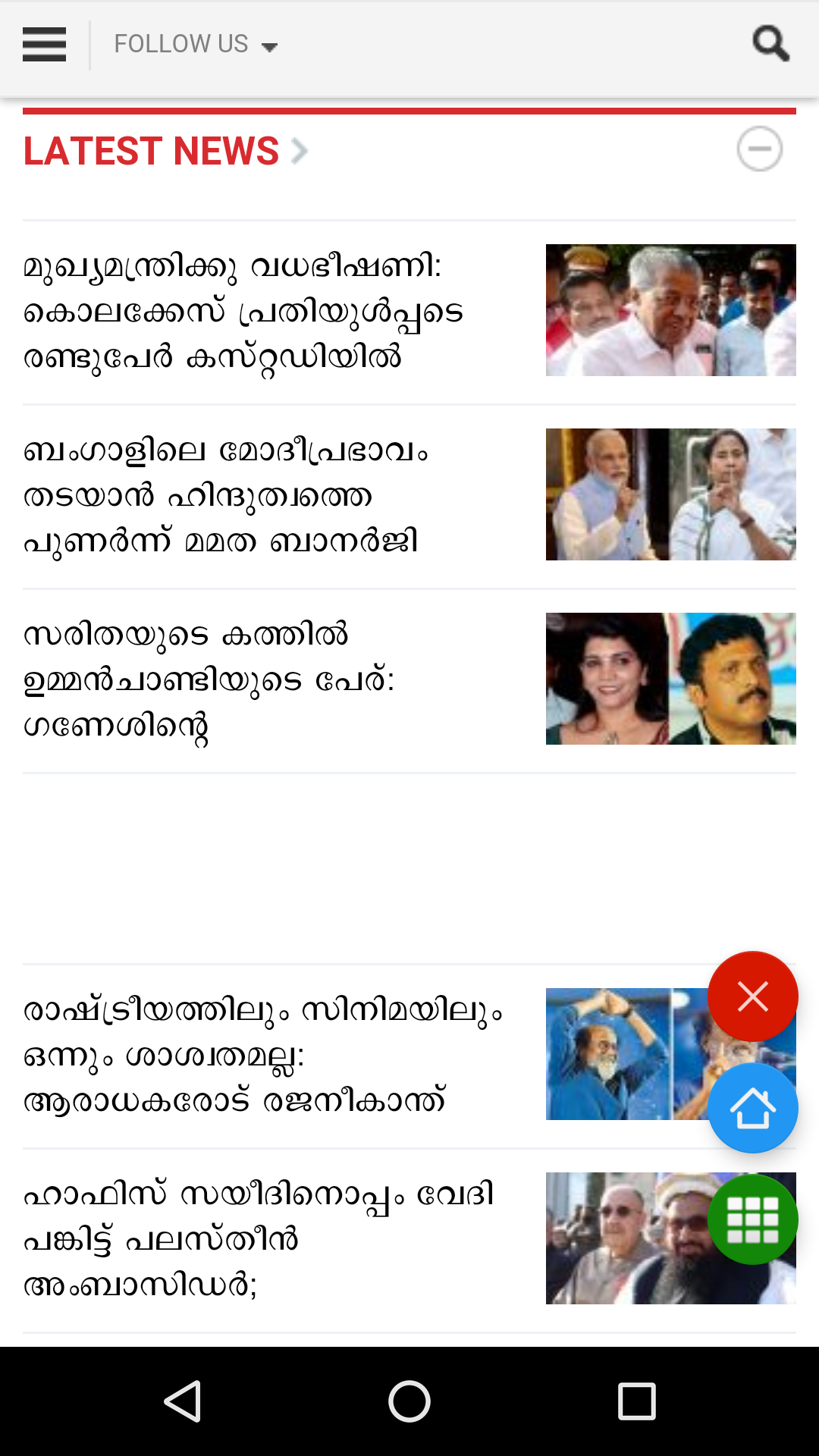The image size is (819, 1456).
Task: Open the hamburger drawer menu
Action: [44, 45]
